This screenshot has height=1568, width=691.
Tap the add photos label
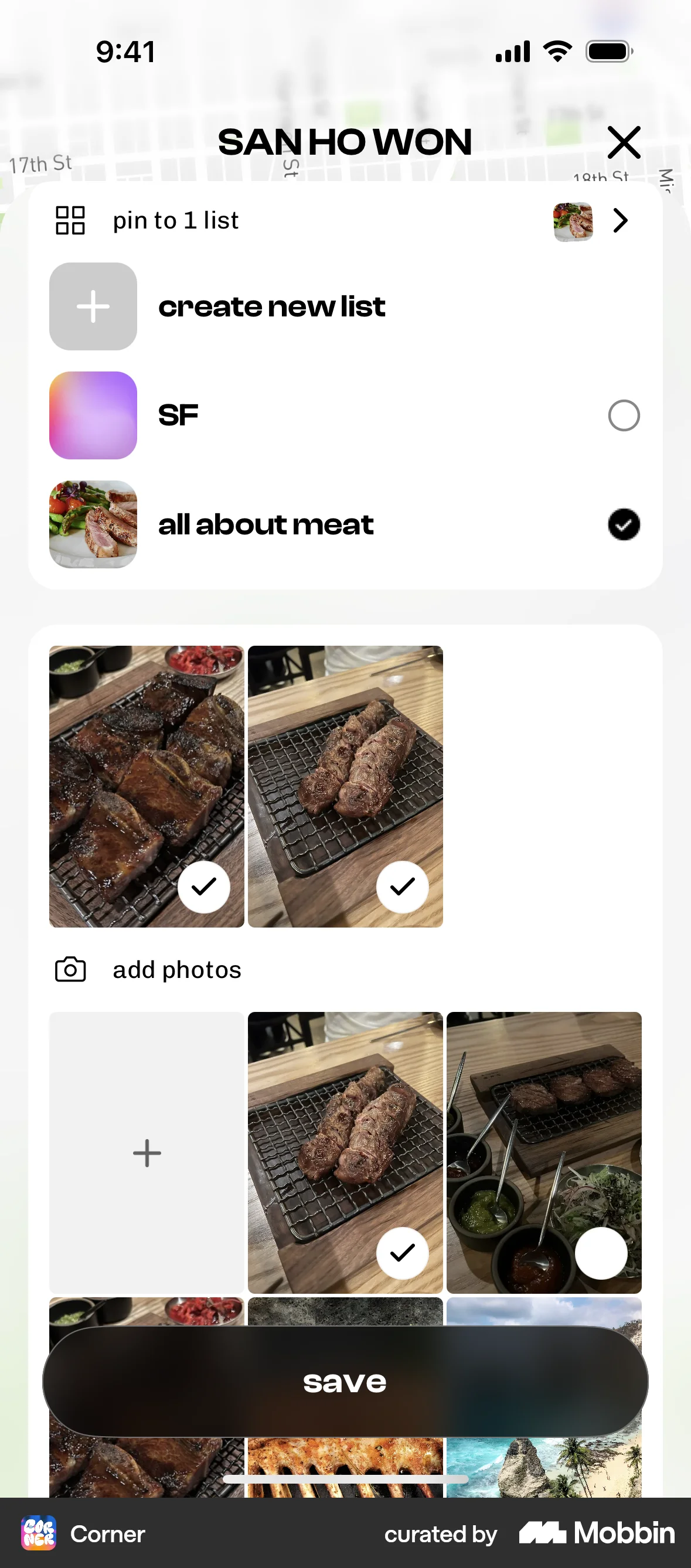coord(176,969)
